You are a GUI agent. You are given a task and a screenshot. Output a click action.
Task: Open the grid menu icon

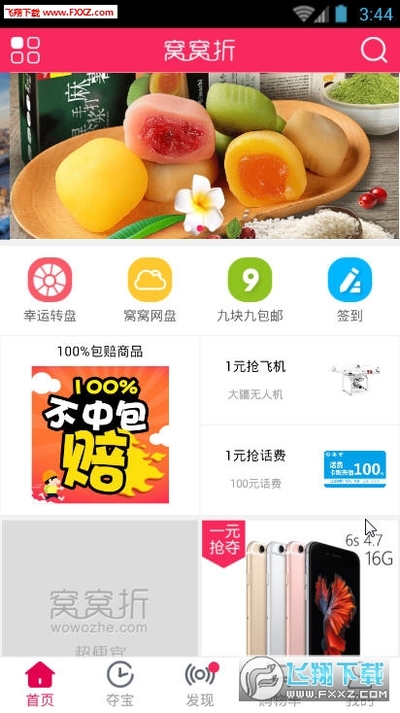pyautogui.click(x=25, y=50)
